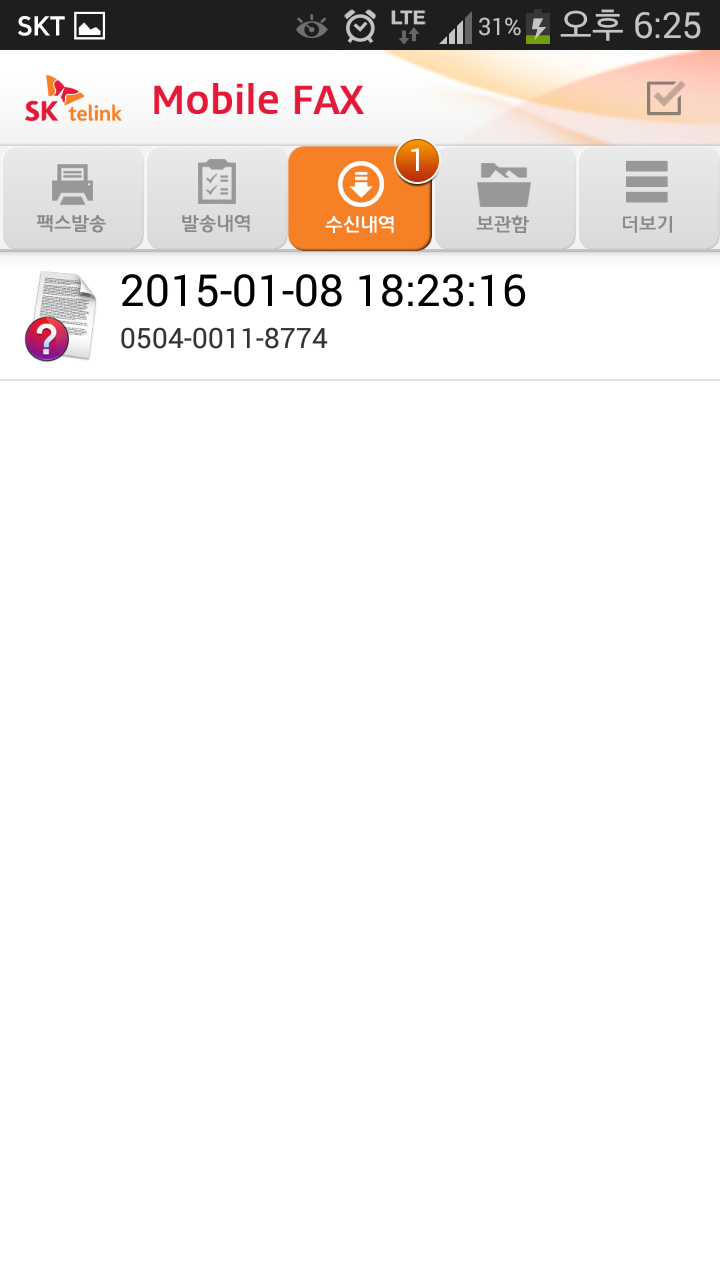Select the 수신내역 tab

click(360, 198)
